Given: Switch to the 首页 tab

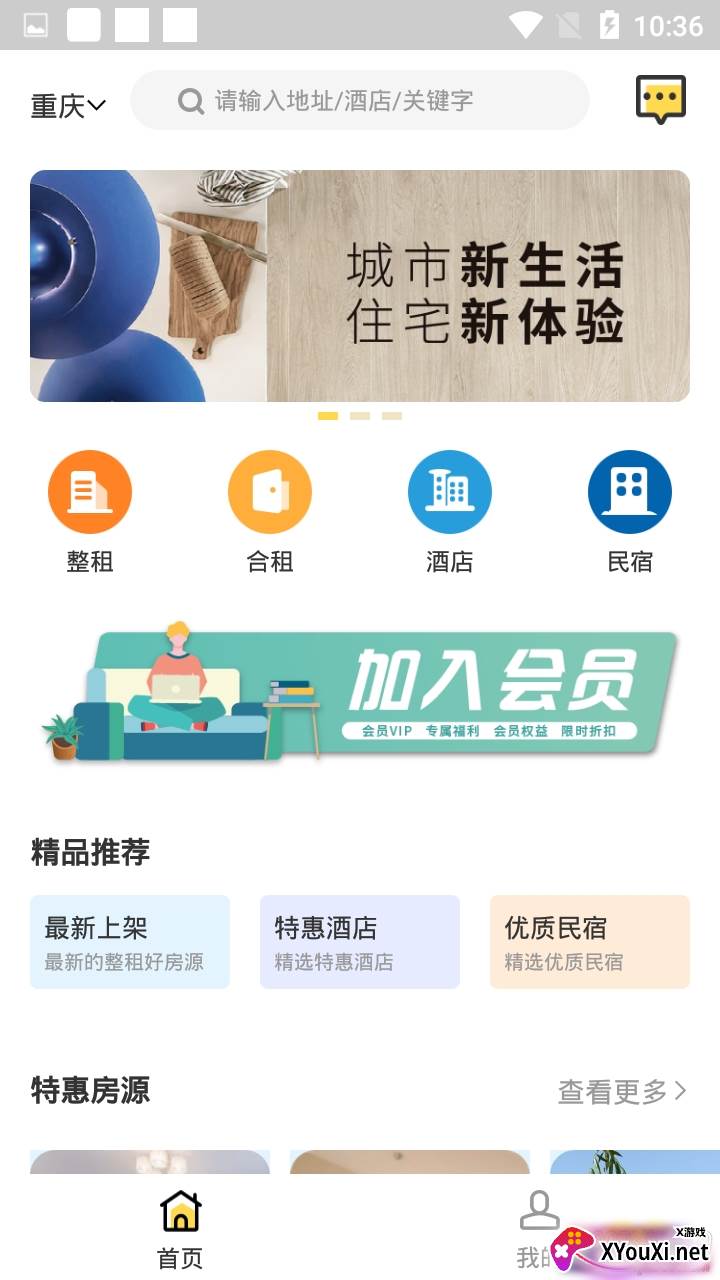Looking at the screenshot, I should [x=180, y=1230].
